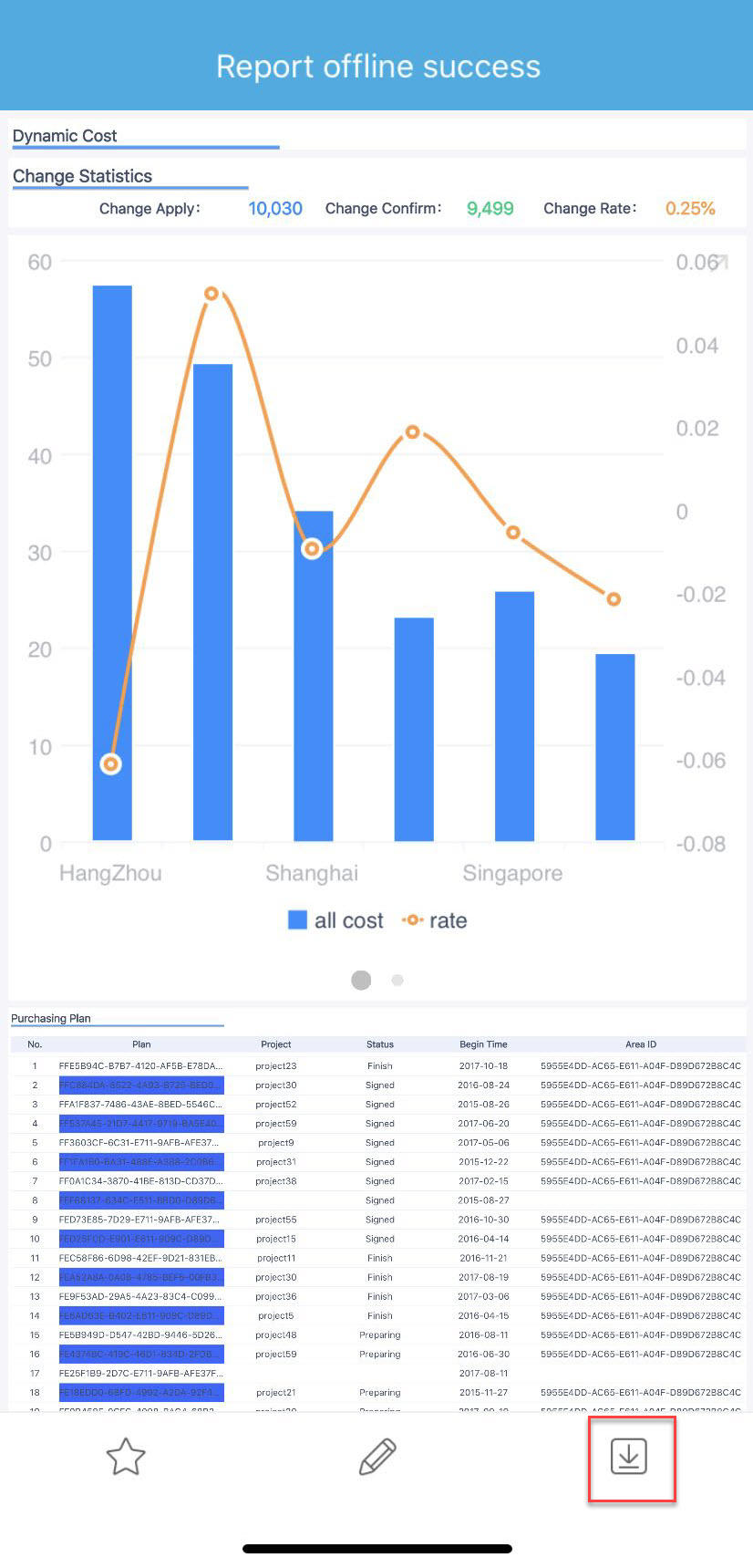This screenshot has width=753, height=1568.
Task: Click the Change Rate value 0.25%
Action: click(x=689, y=208)
